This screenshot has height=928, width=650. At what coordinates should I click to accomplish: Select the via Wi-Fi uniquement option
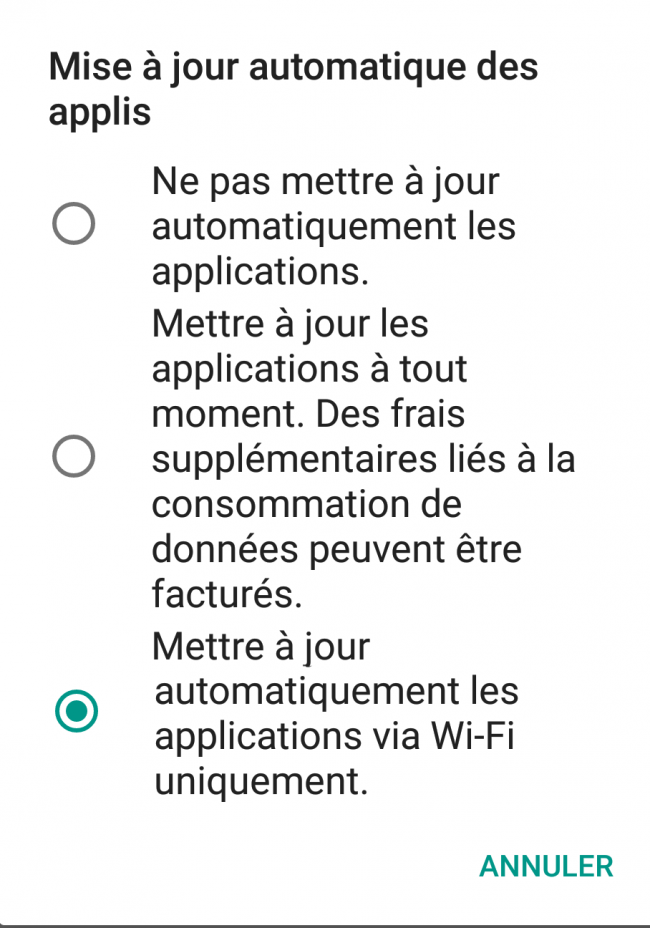tap(76, 713)
